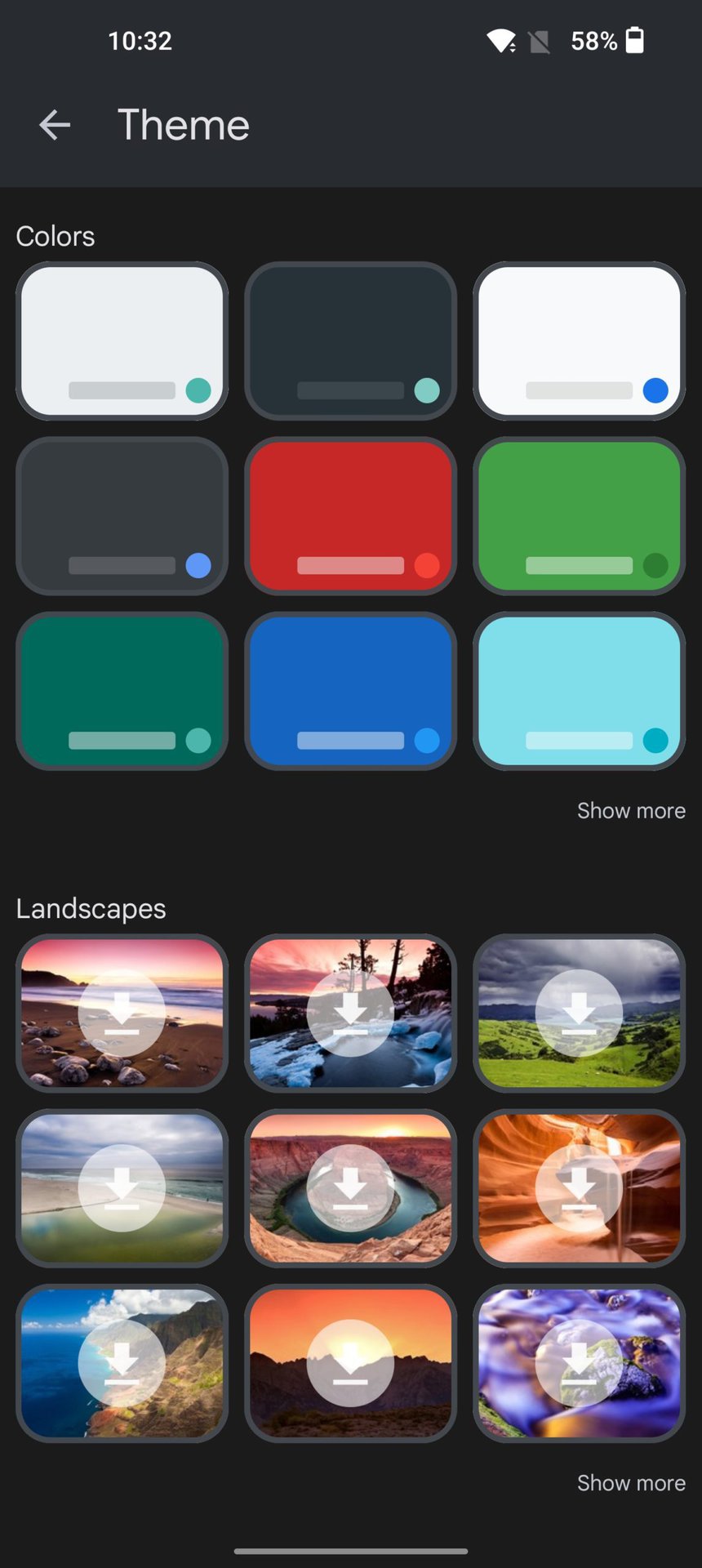
Task: Apply the light cyan color theme
Action: point(579,690)
